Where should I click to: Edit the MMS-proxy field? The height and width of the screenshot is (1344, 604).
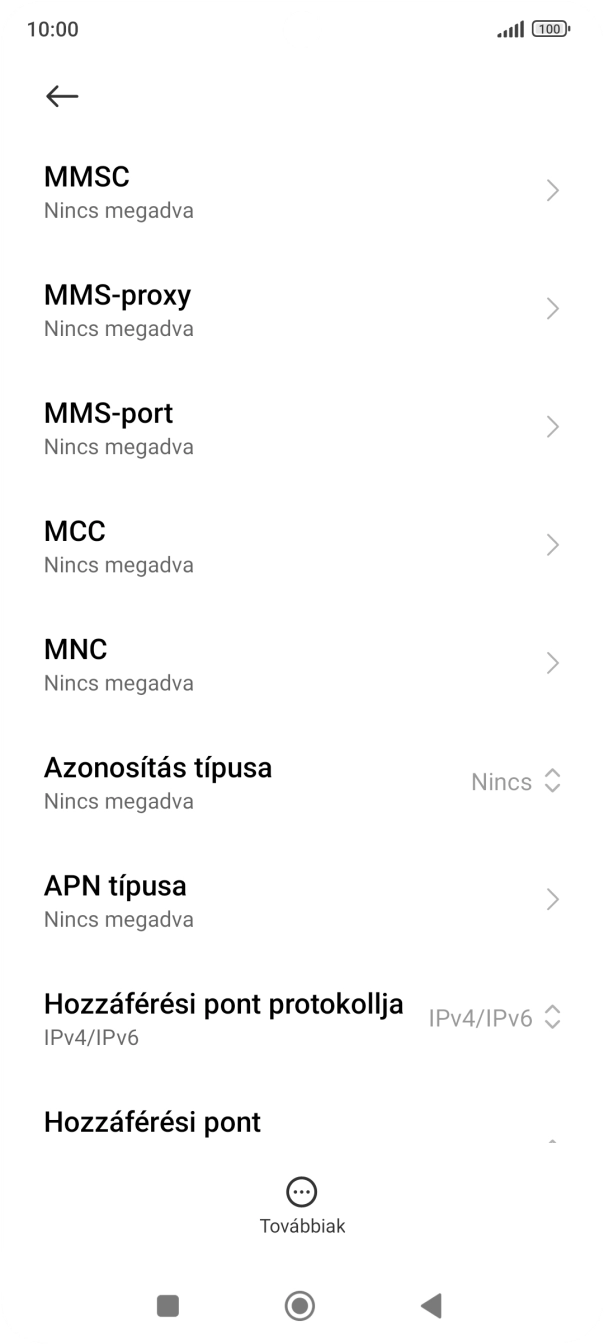click(x=300, y=310)
